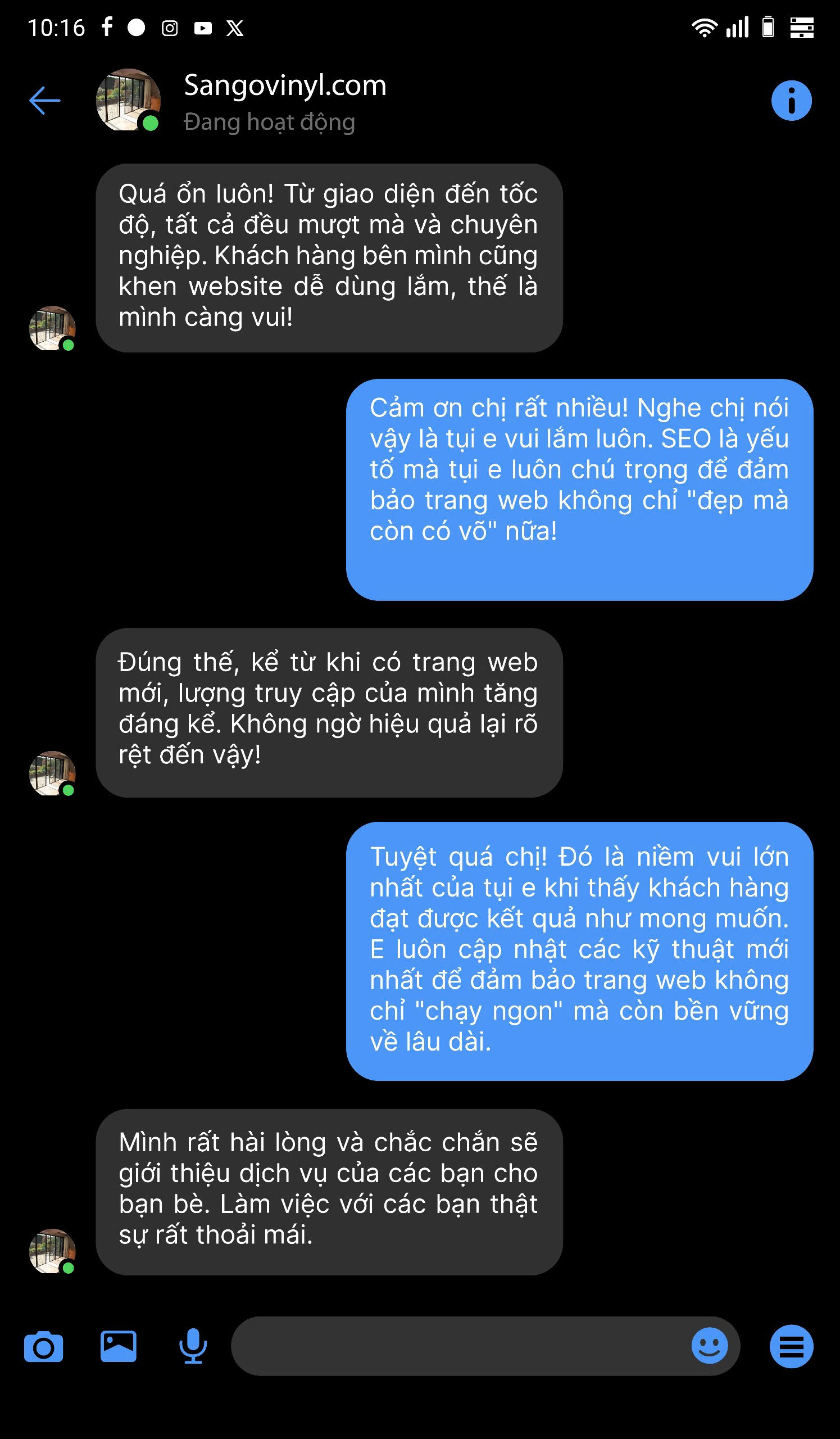The image size is (840, 1439).
Task: Open Sangovinyl.com profile picture in header
Action: coord(128,101)
